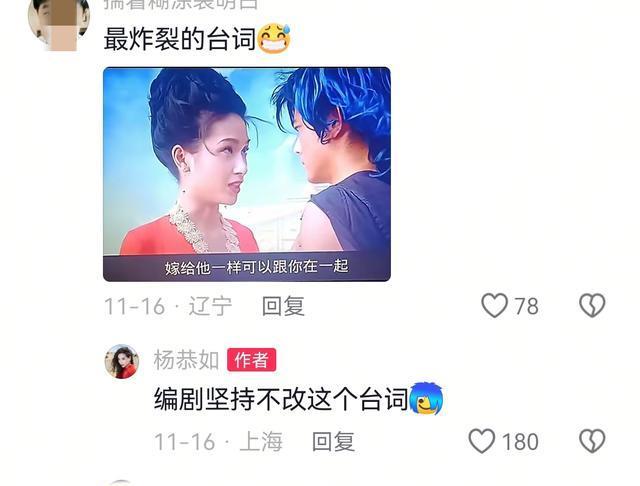This screenshot has width=640, height=486.
Task: Reply to 杨恭如's comment
Action: tap(334, 441)
